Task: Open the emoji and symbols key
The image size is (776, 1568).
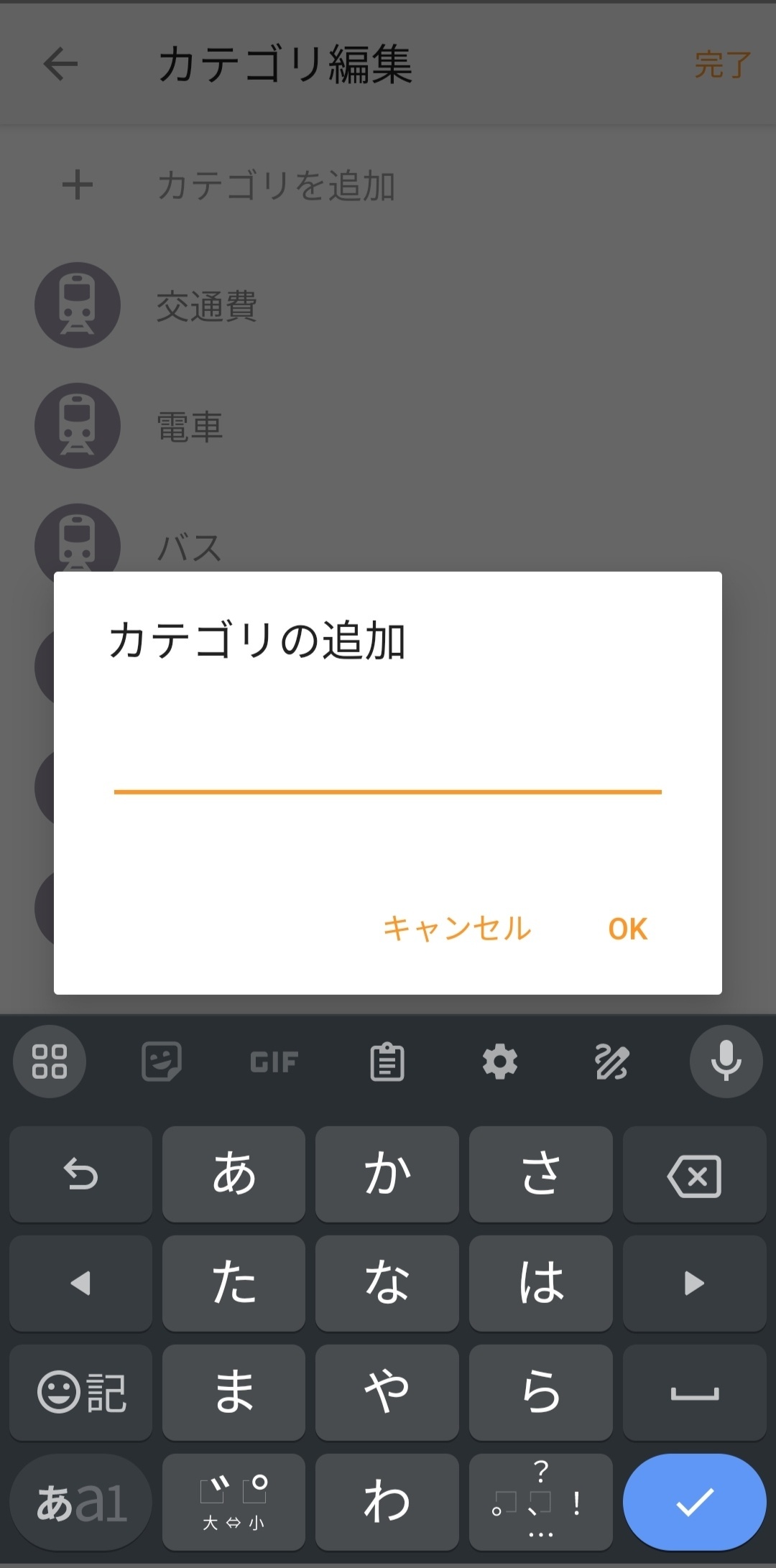Action: point(81,1392)
